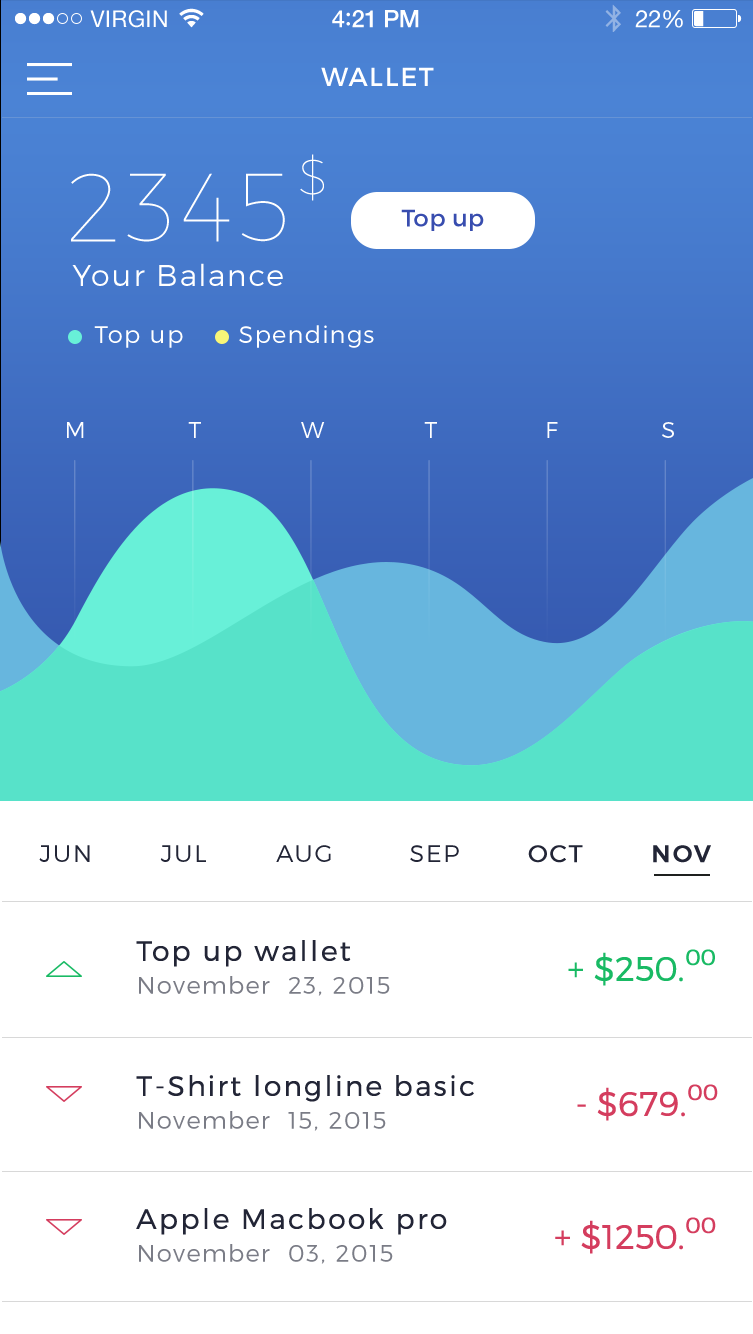Screen dimensions: 753x1334
Task: Switch to the JUL month tab
Action: (184, 854)
